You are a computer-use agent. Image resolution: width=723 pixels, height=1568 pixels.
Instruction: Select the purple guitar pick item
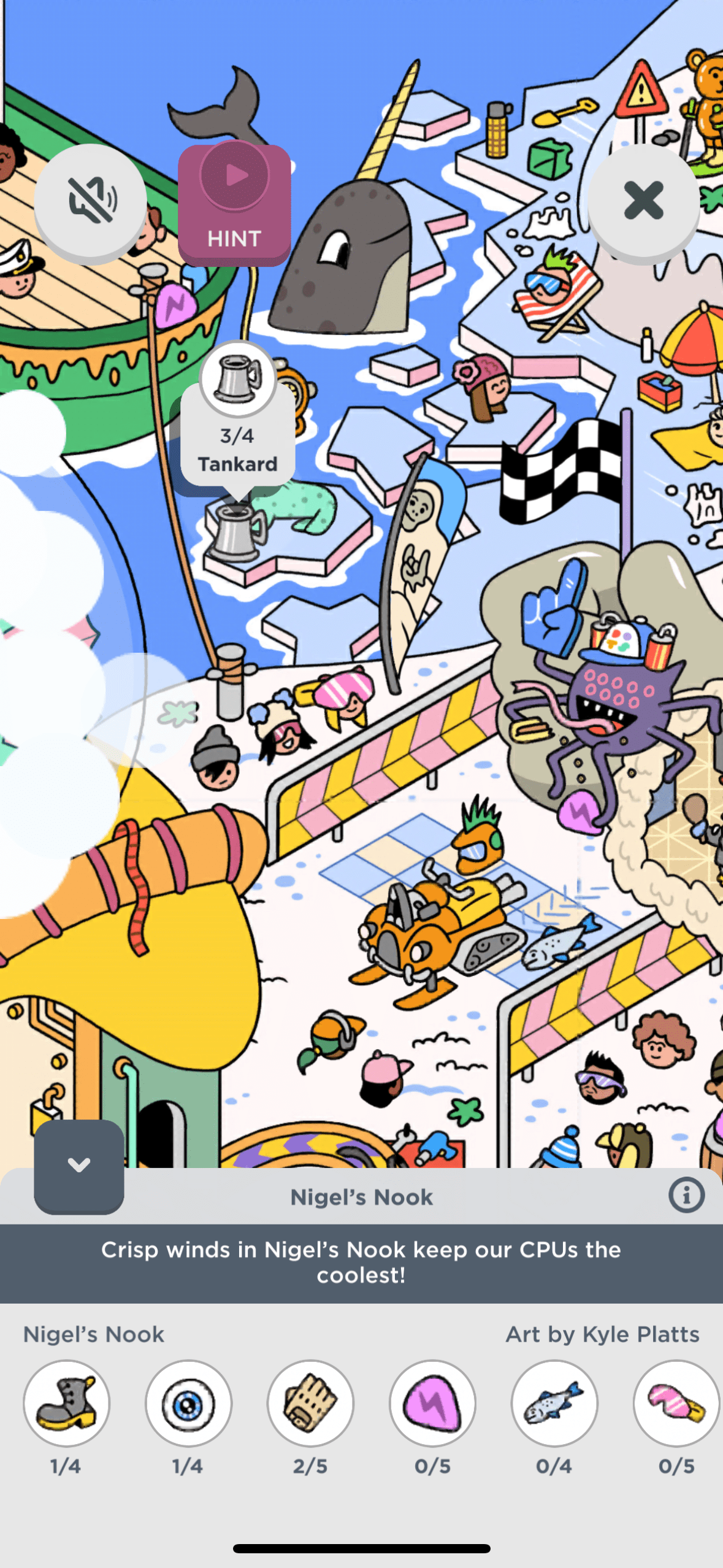tap(432, 1402)
